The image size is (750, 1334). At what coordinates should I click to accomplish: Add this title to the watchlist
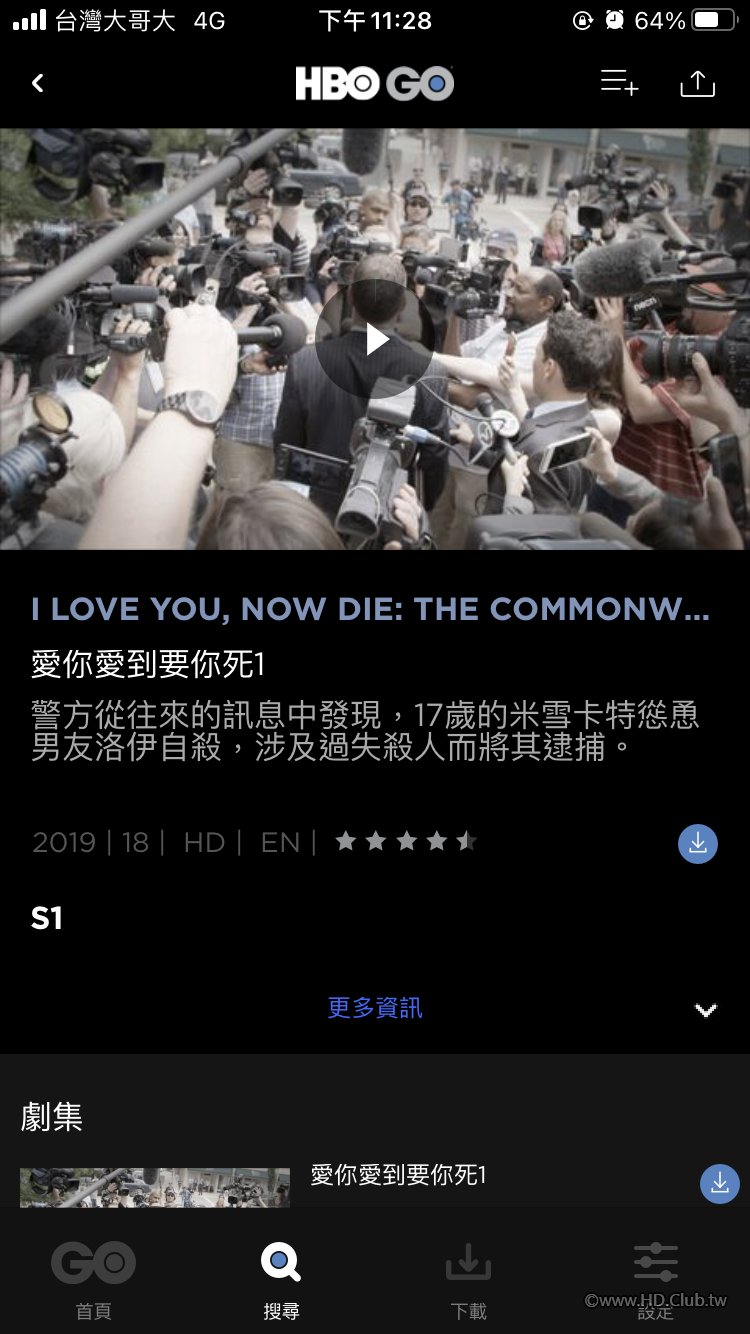coord(619,83)
